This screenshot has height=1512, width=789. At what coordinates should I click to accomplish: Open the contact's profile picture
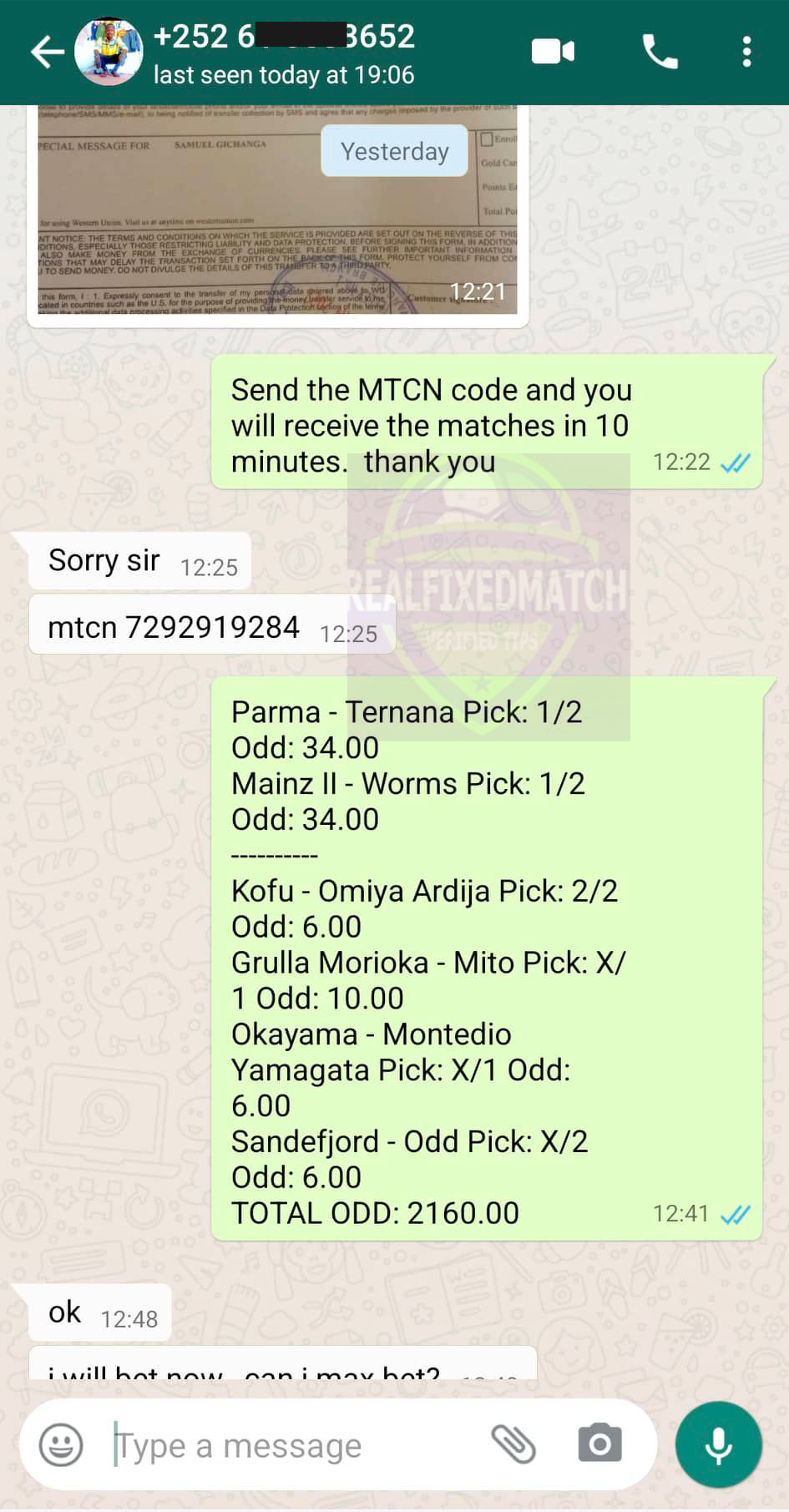click(109, 52)
